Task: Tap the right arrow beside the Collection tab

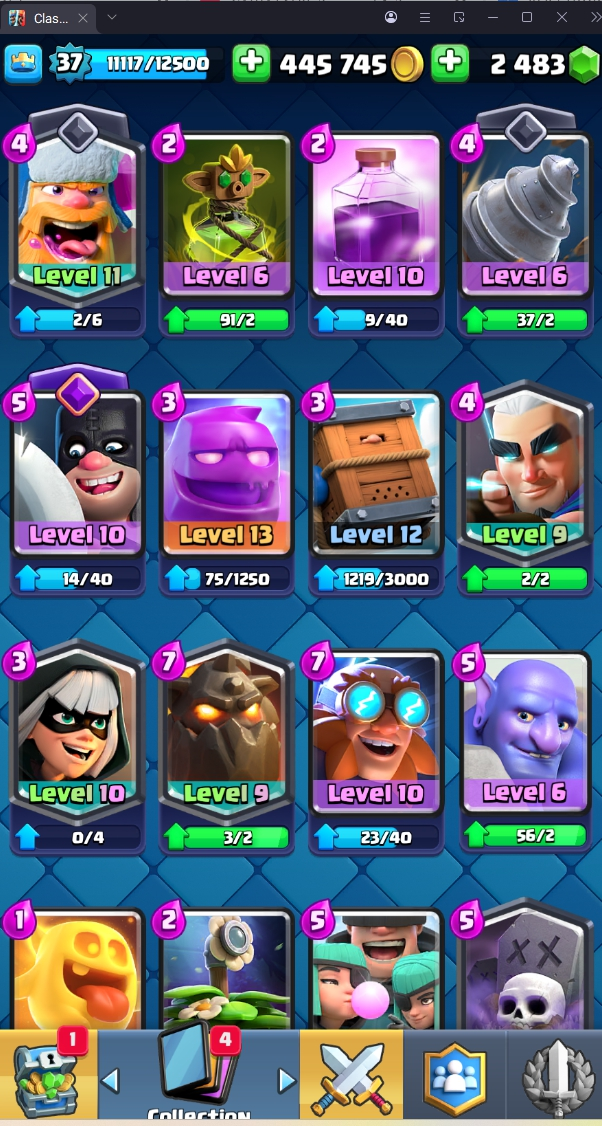Action: (x=287, y=1080)
